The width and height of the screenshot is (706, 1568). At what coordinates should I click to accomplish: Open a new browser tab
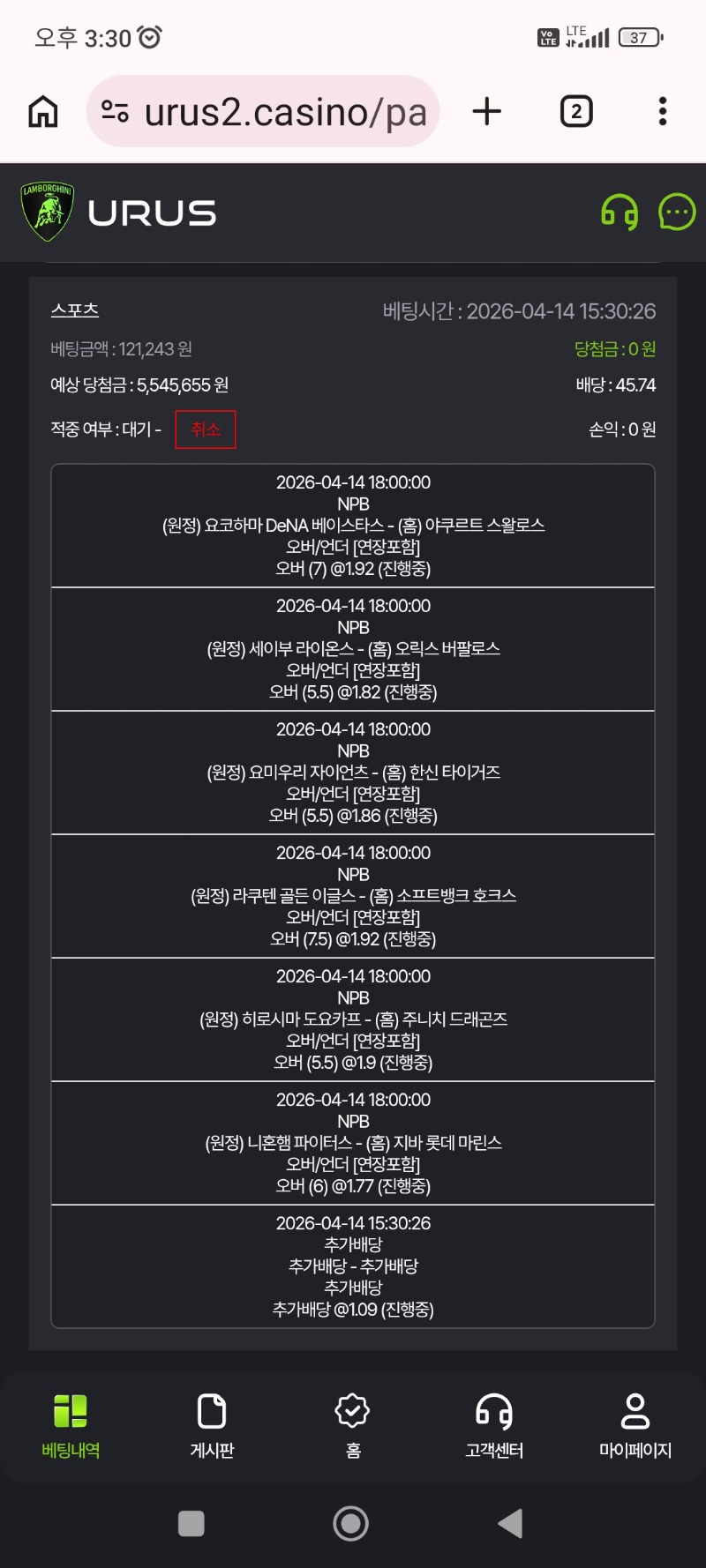(486, 112)
